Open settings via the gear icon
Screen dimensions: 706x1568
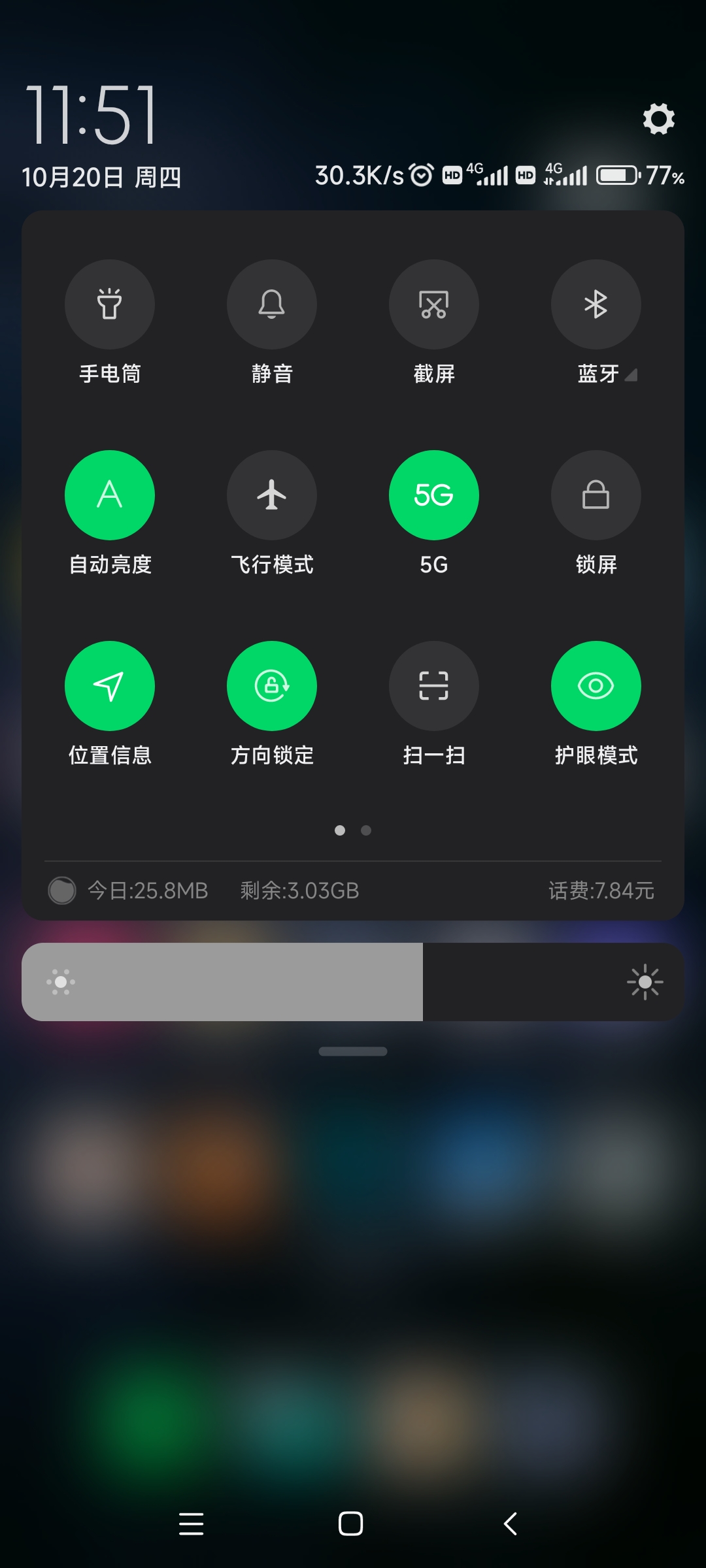tap(658, 119)
